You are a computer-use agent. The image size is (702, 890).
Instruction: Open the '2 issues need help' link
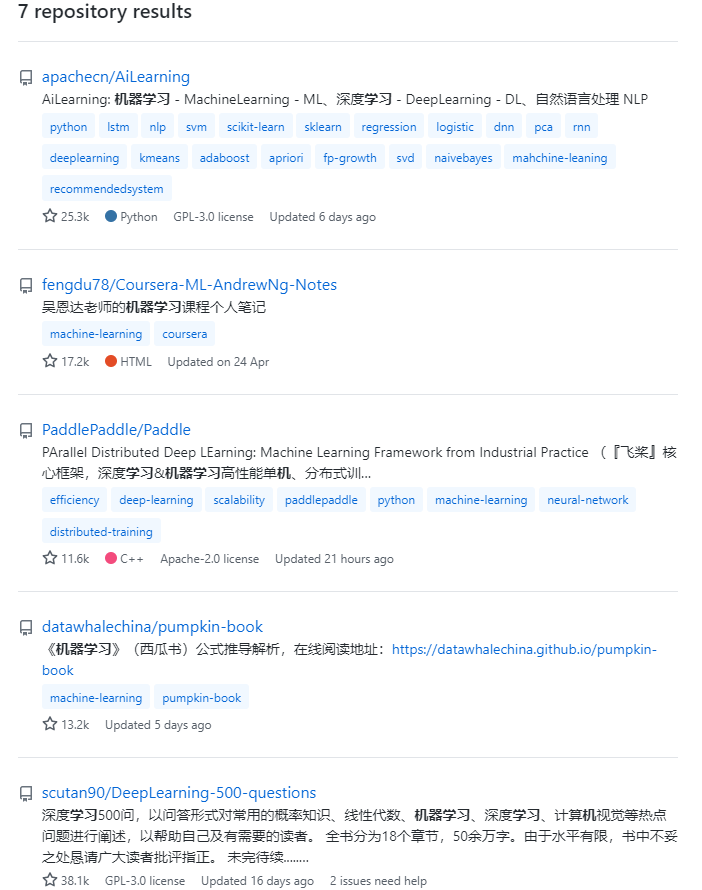[x=378, y=881]
